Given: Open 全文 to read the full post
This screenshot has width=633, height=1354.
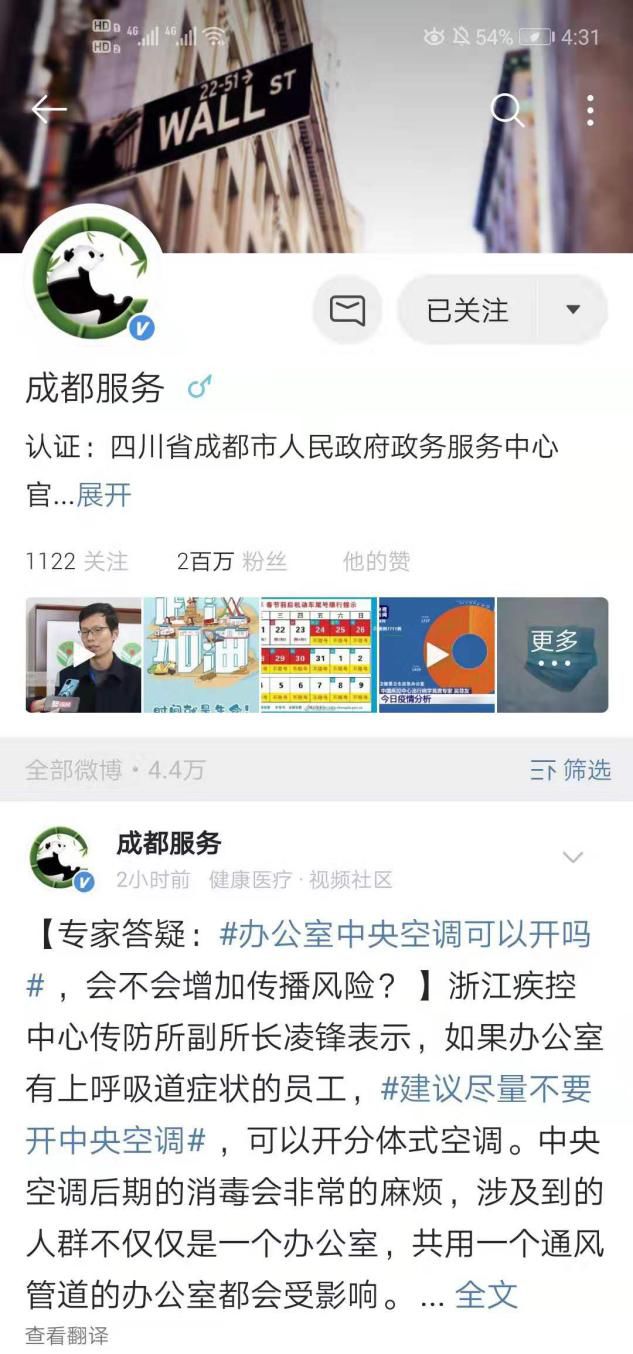Looking at the screenshot, I should [487, 1294].
